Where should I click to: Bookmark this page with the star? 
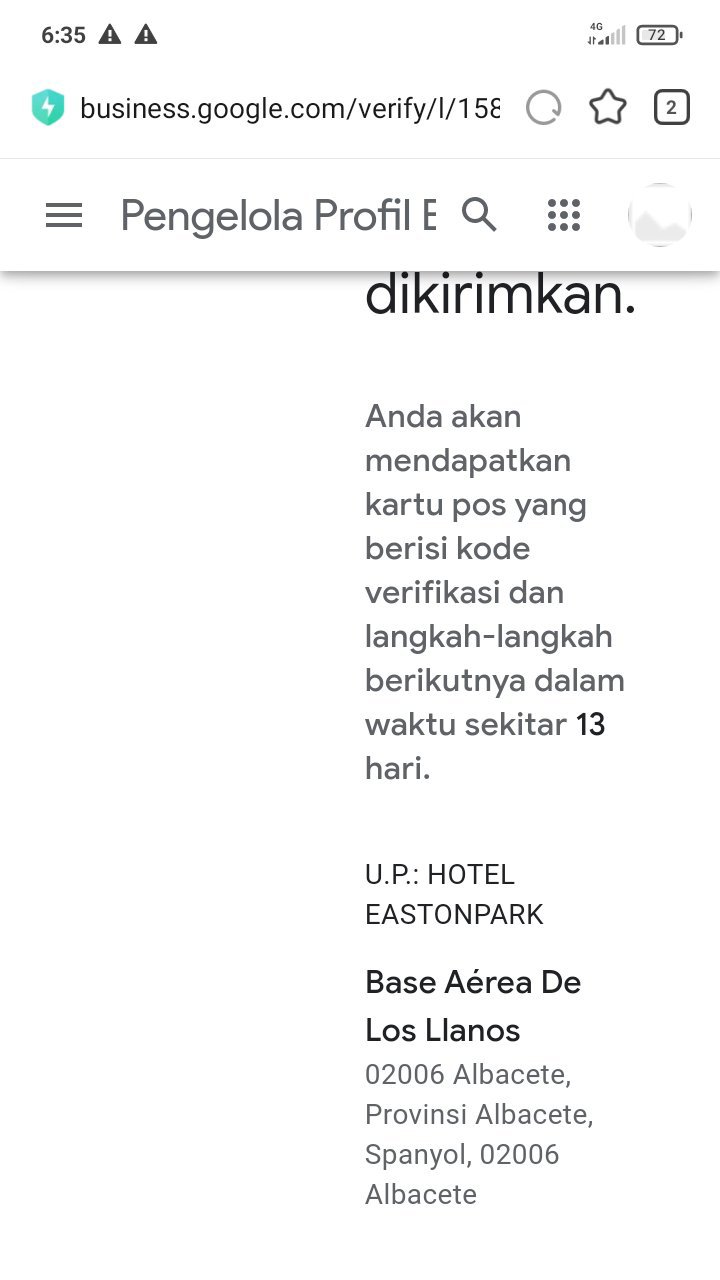607,108
